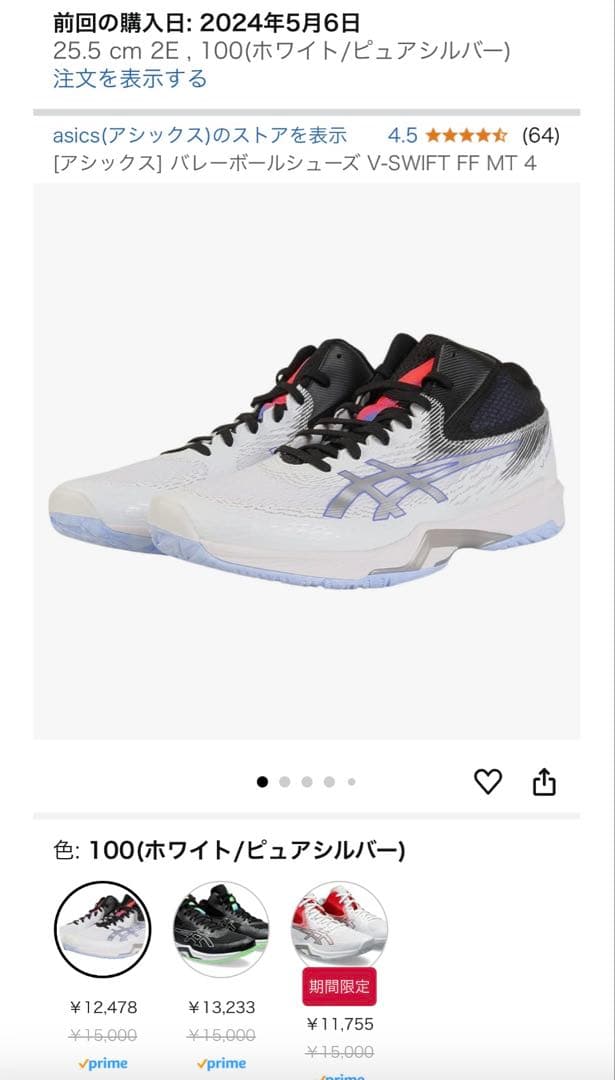615x1080 pixels.
Task: Visit the asics(アシックス) store link
Action: point(200,135)
